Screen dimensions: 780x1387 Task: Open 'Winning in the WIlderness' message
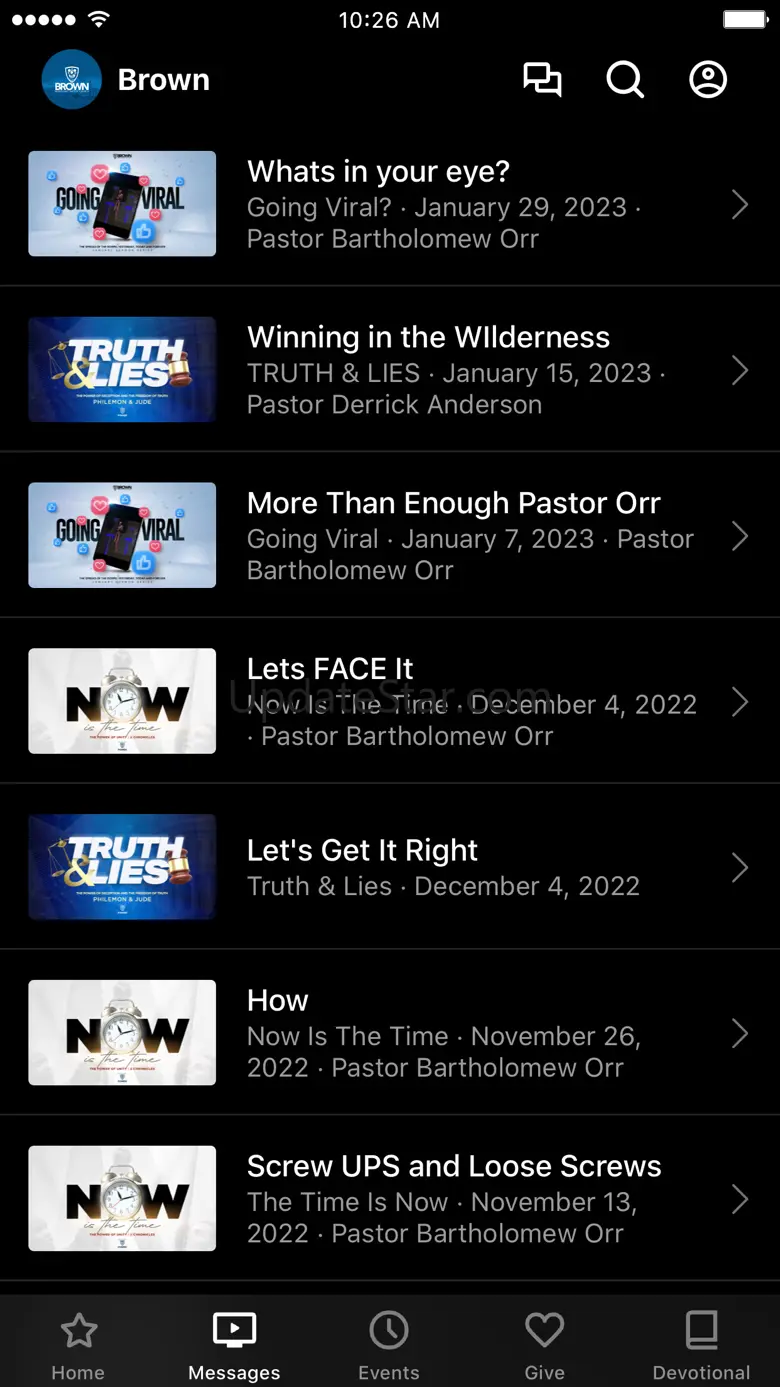tap(390, 370)
